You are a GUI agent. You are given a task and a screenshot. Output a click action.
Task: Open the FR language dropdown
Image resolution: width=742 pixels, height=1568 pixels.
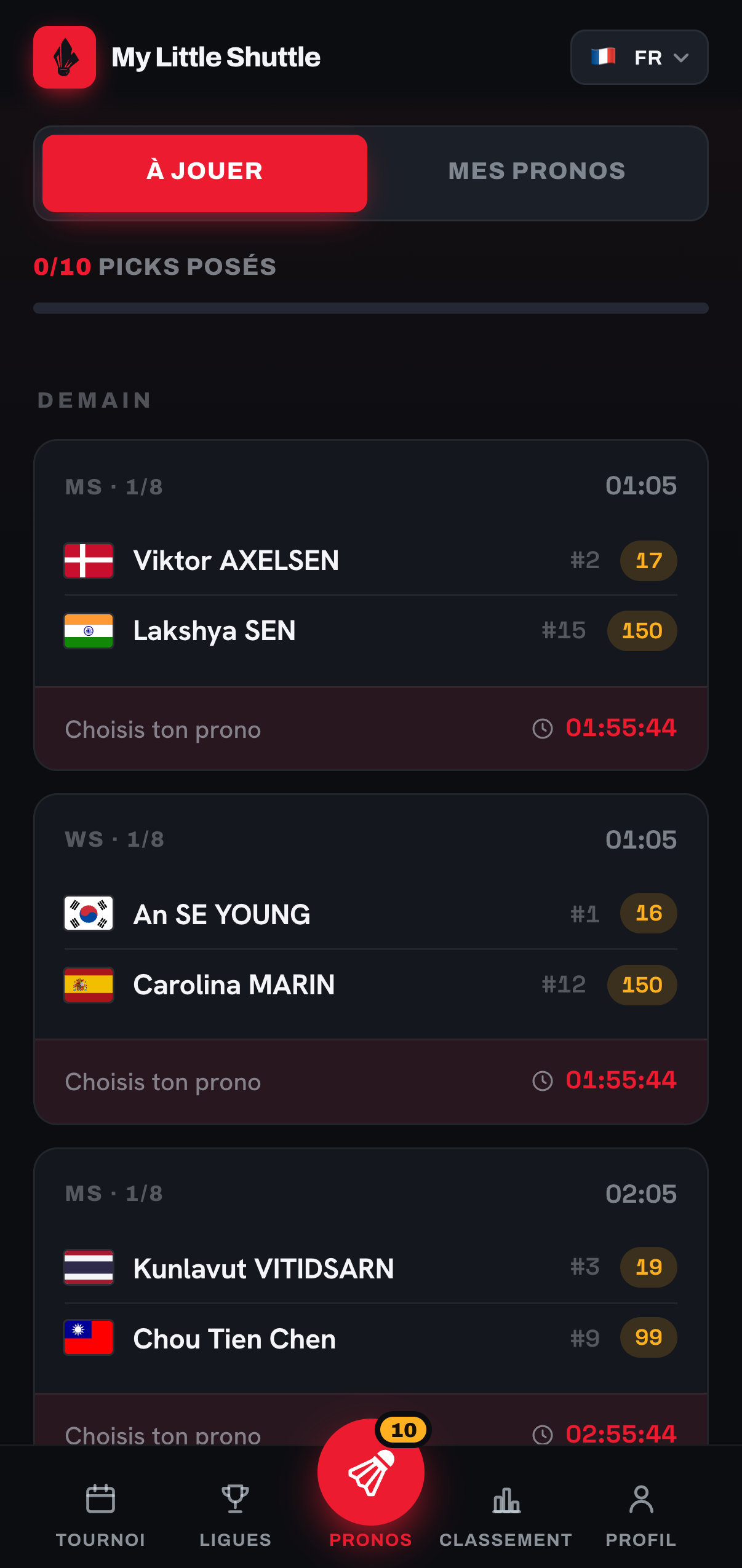click(639, 57)
